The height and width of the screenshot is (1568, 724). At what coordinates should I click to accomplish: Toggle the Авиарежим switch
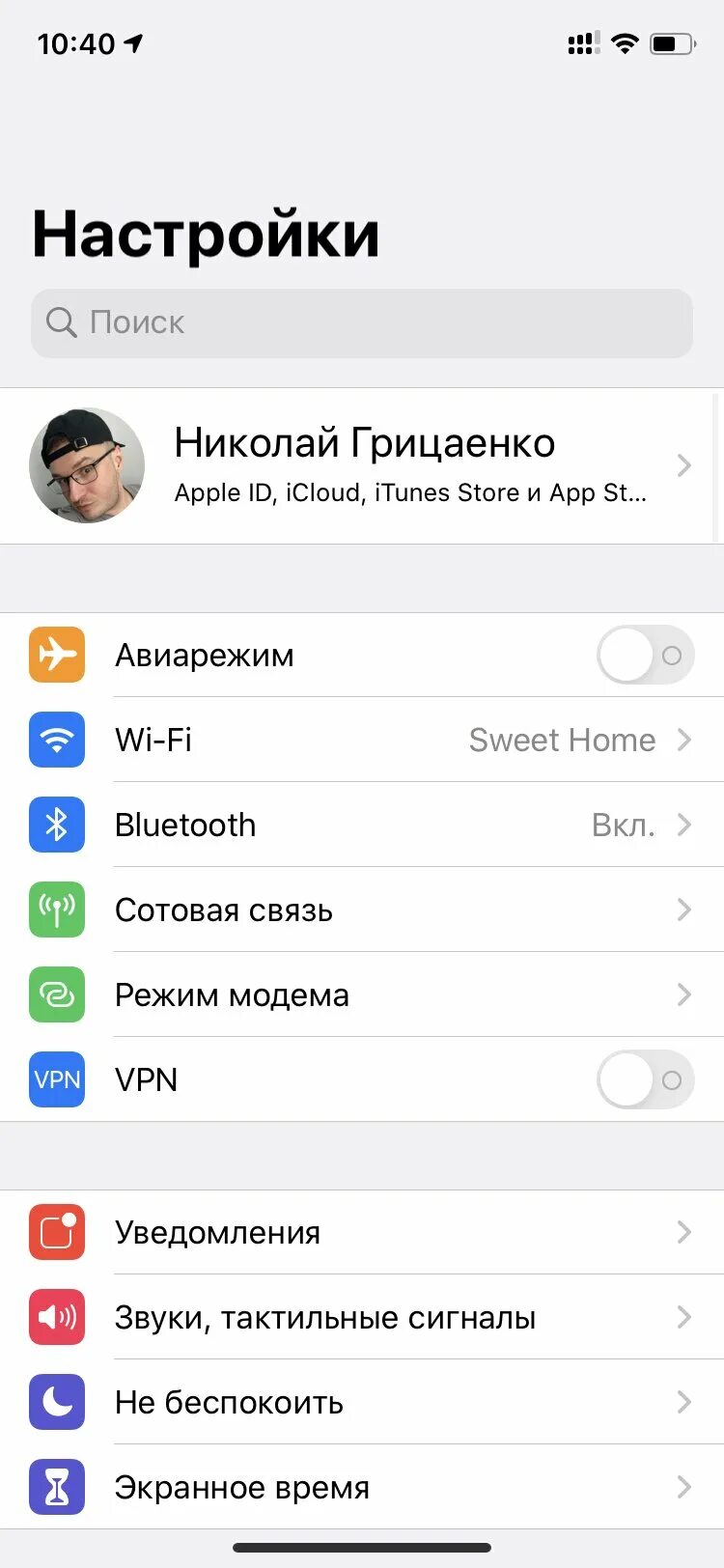(x=644, y=655)
